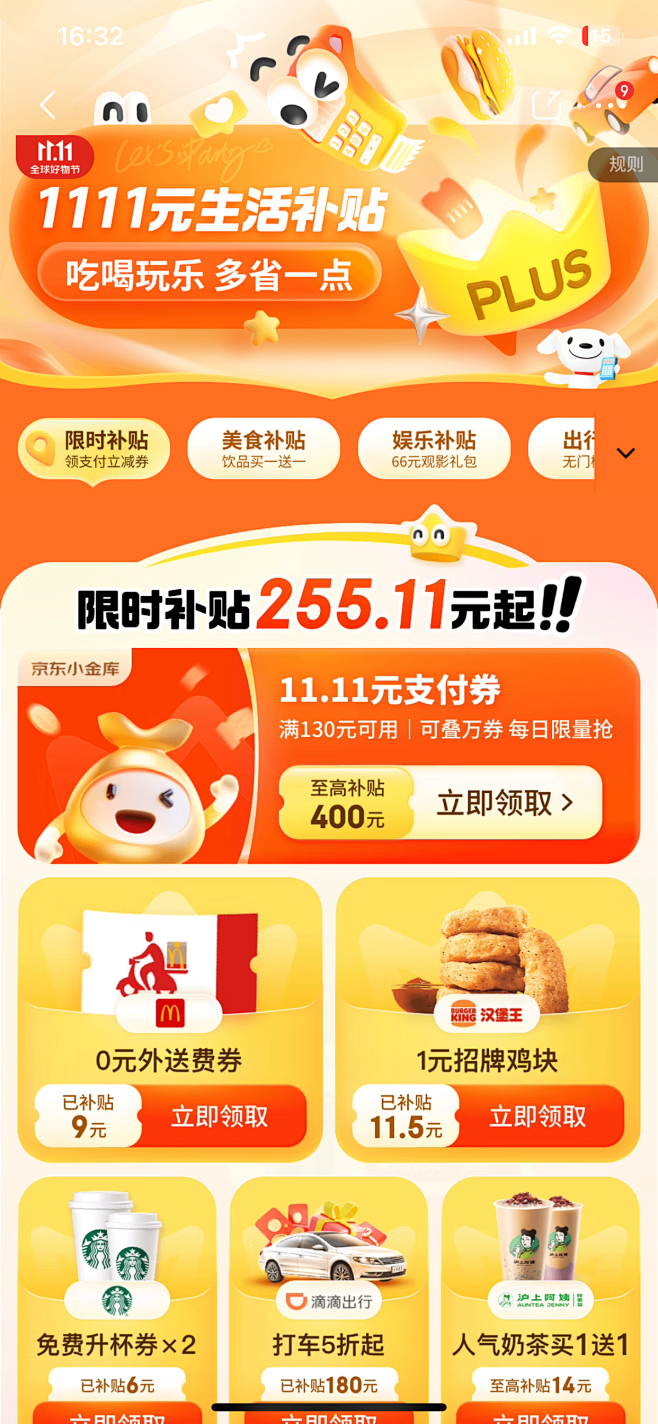Open the 沪上阿姨 奶茶买1送1 card
This screenshot has height=1424, width=658.
(540, 1300)
